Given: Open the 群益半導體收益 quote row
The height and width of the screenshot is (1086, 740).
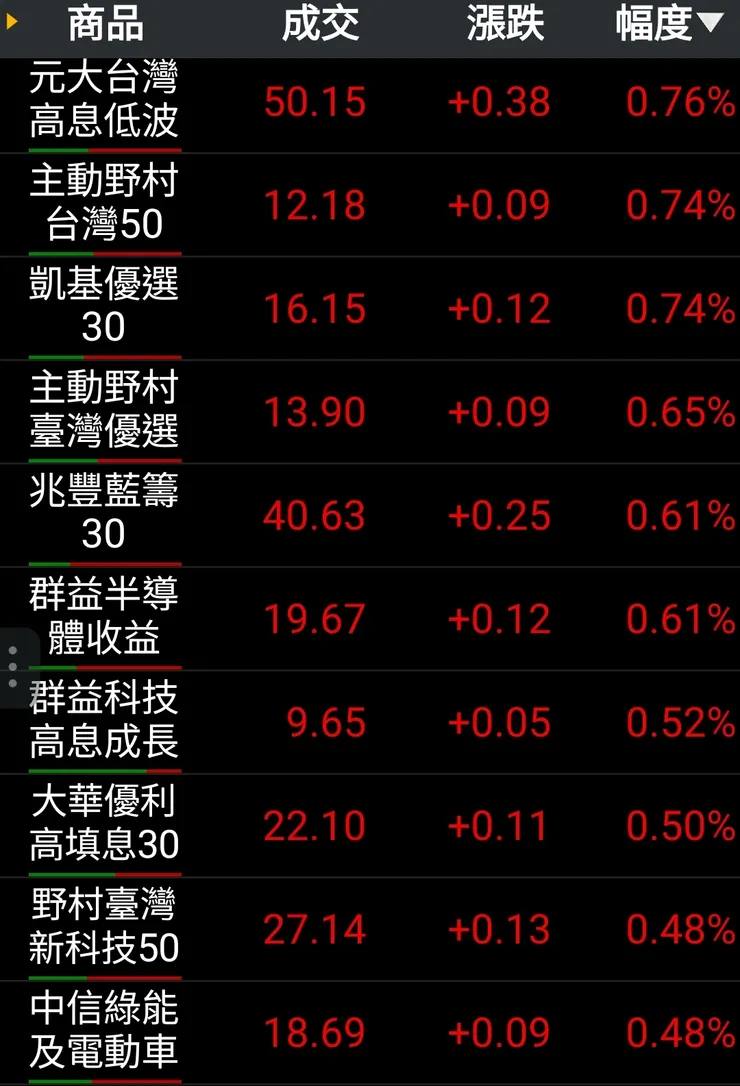Looking at the screenshot, I should (104, 618).
